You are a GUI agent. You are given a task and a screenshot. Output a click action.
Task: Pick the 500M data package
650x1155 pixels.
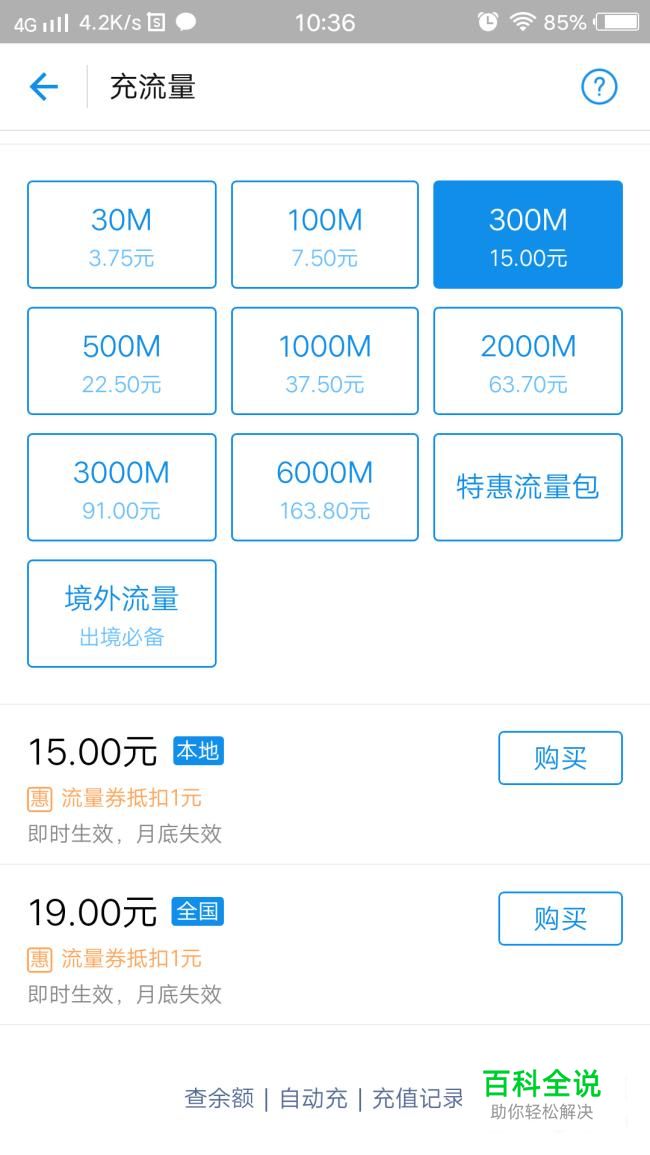pos(121,361)
